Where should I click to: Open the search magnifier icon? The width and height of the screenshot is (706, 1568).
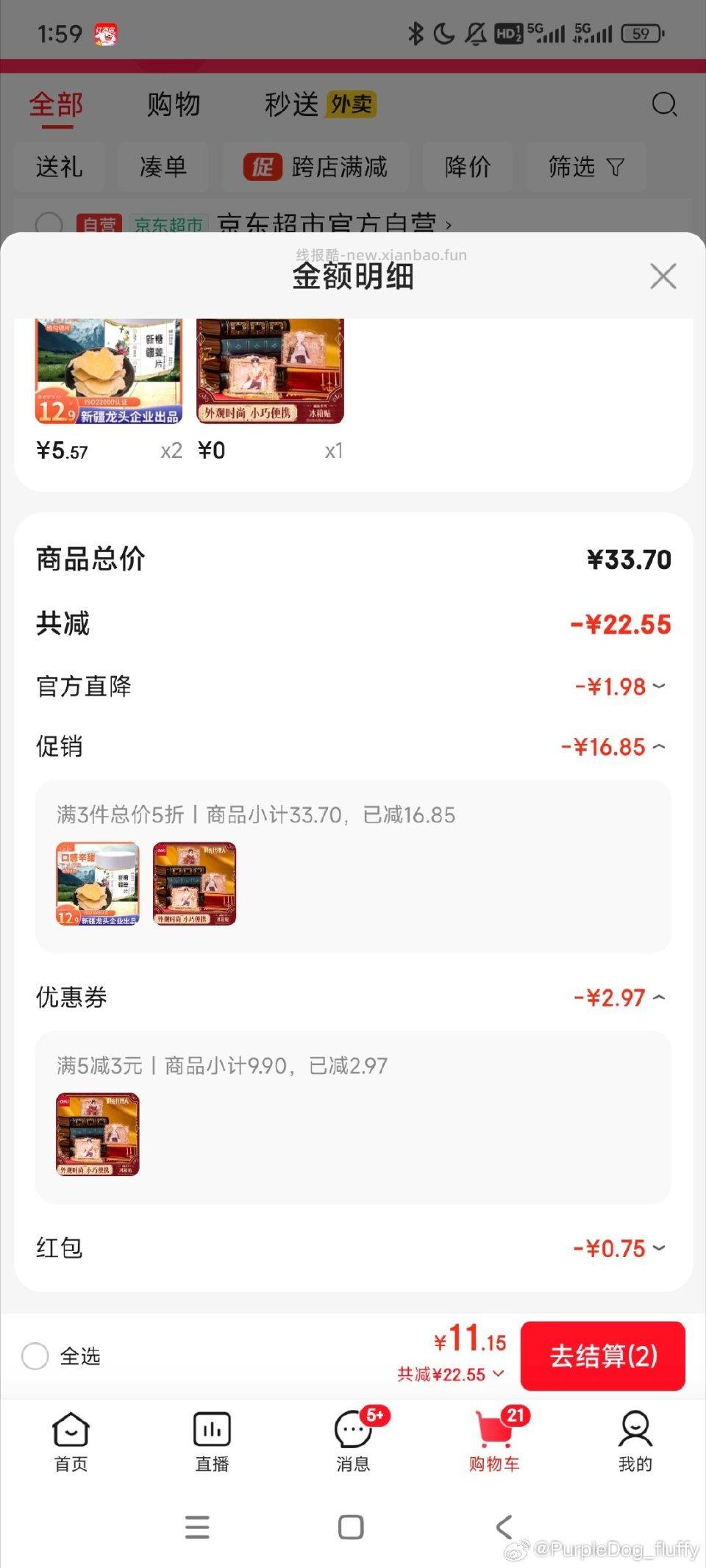tap(666, 104)
